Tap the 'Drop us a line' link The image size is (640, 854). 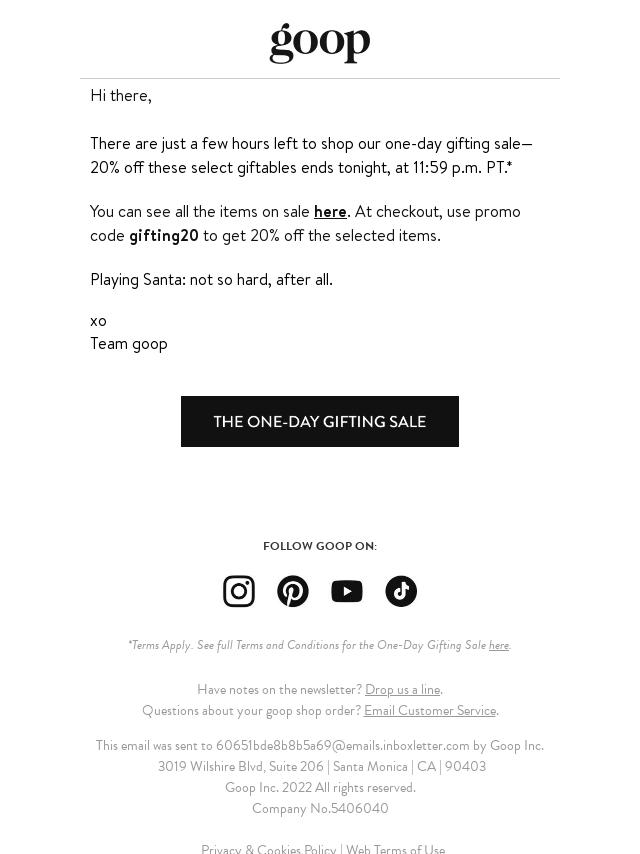click(402, 689)
